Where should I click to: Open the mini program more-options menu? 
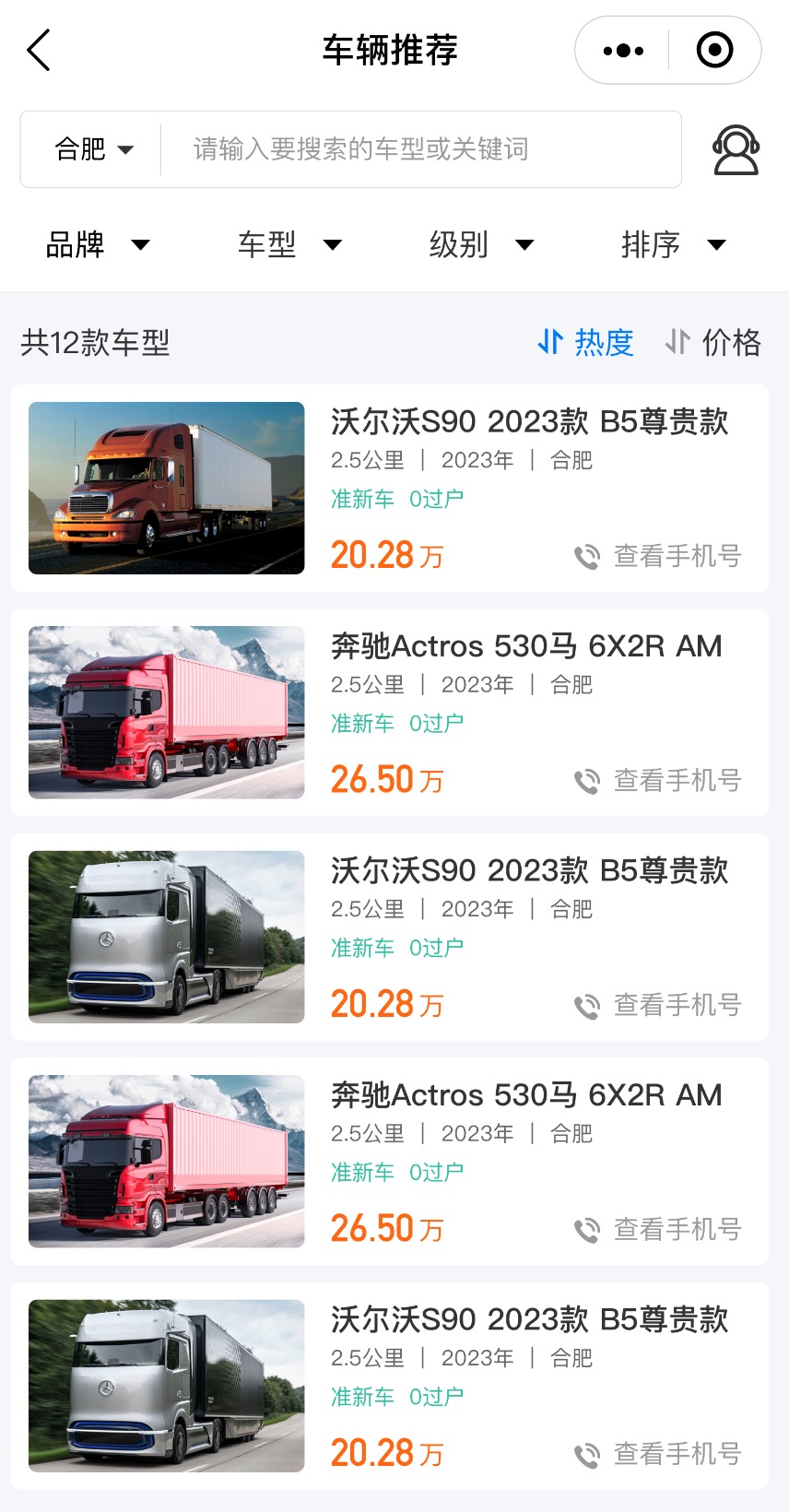click(623, 51)
